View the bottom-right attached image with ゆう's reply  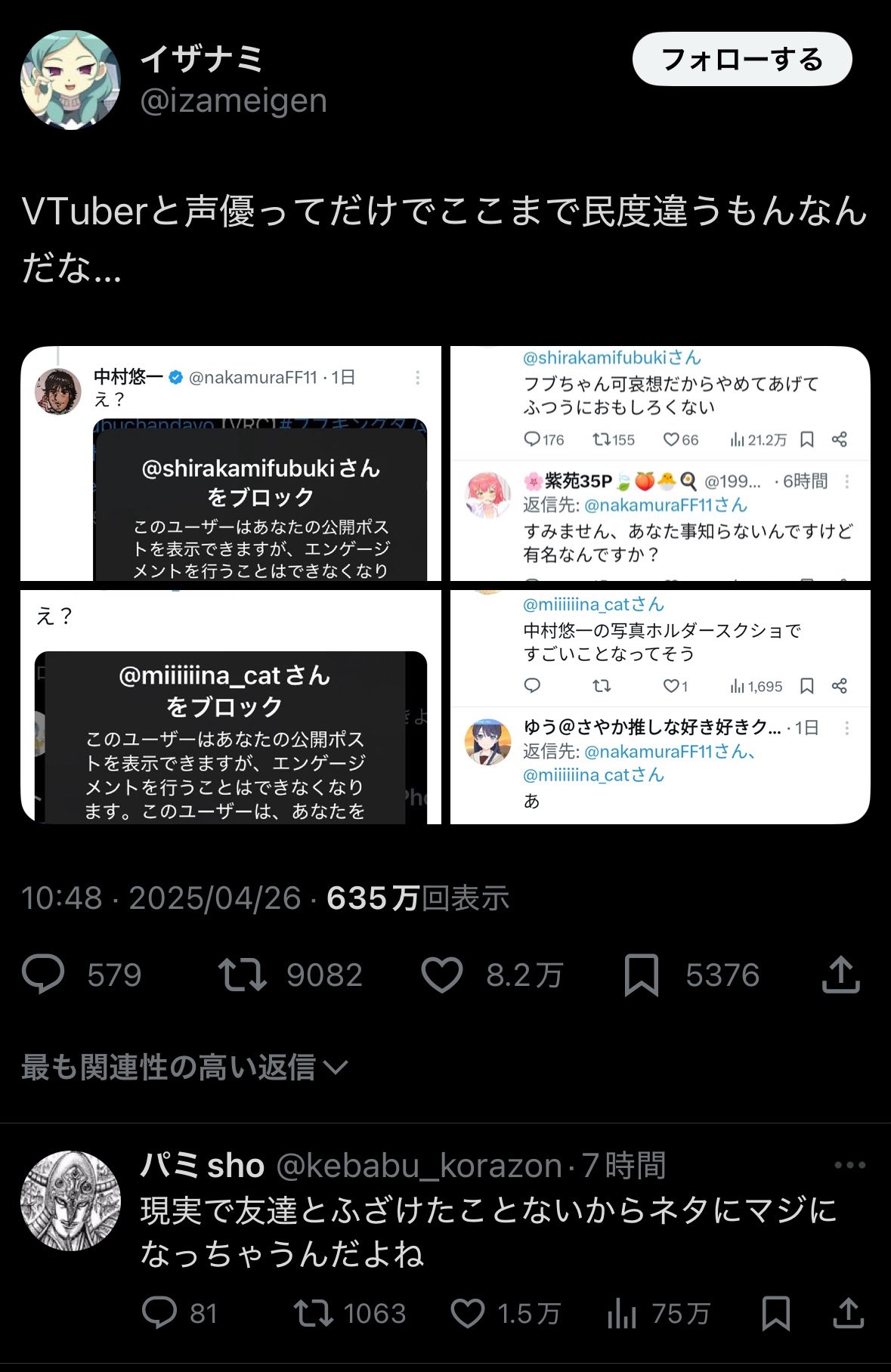(660, 707)
